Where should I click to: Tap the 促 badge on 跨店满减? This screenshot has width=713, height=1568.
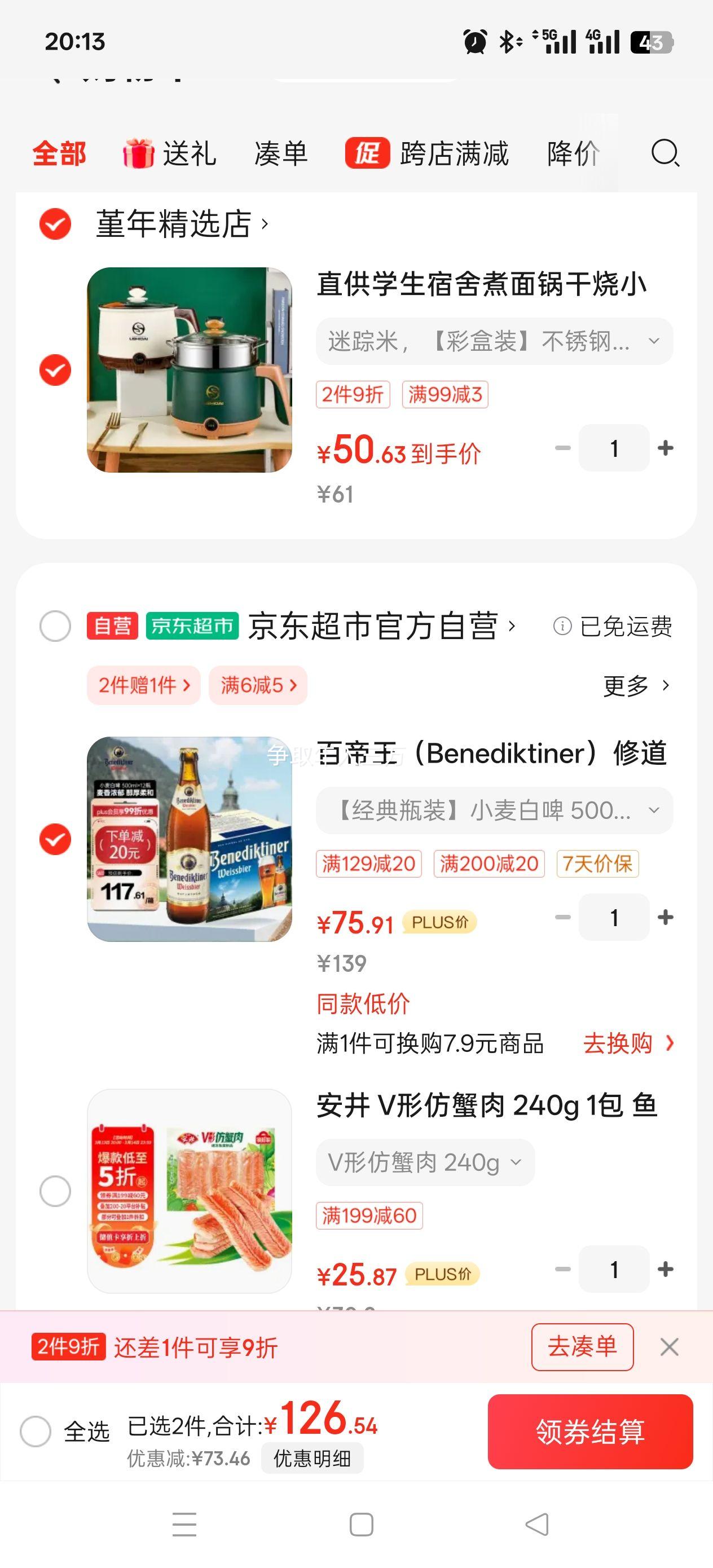pyautogui.click(x=367, y=154)
